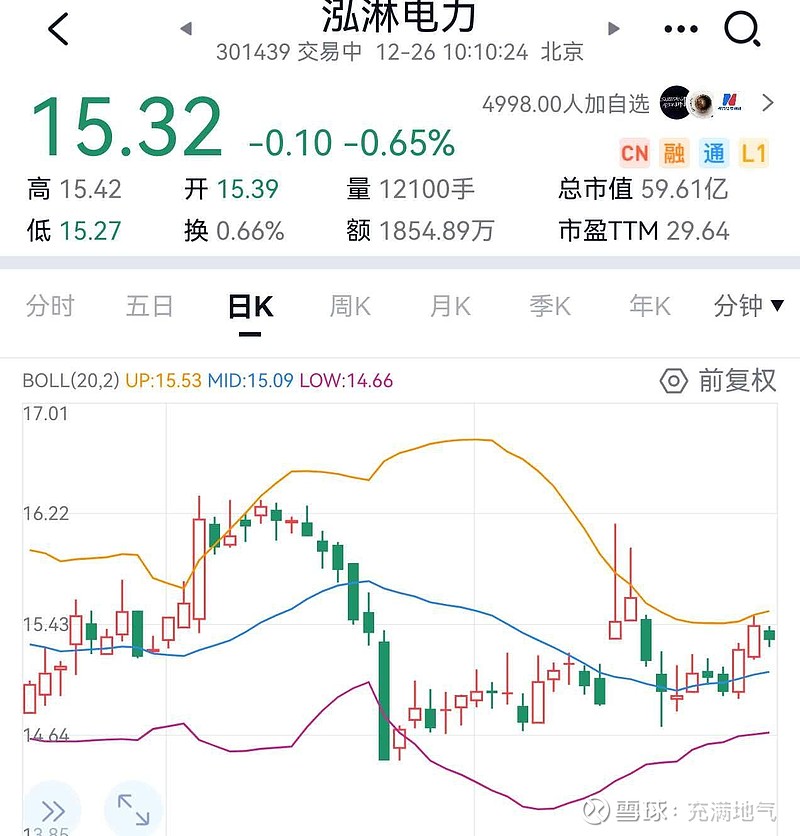This screenshot has height=836, width=800.
Task: Expand the follower list with the right chevron
Action: coord(766,104)
